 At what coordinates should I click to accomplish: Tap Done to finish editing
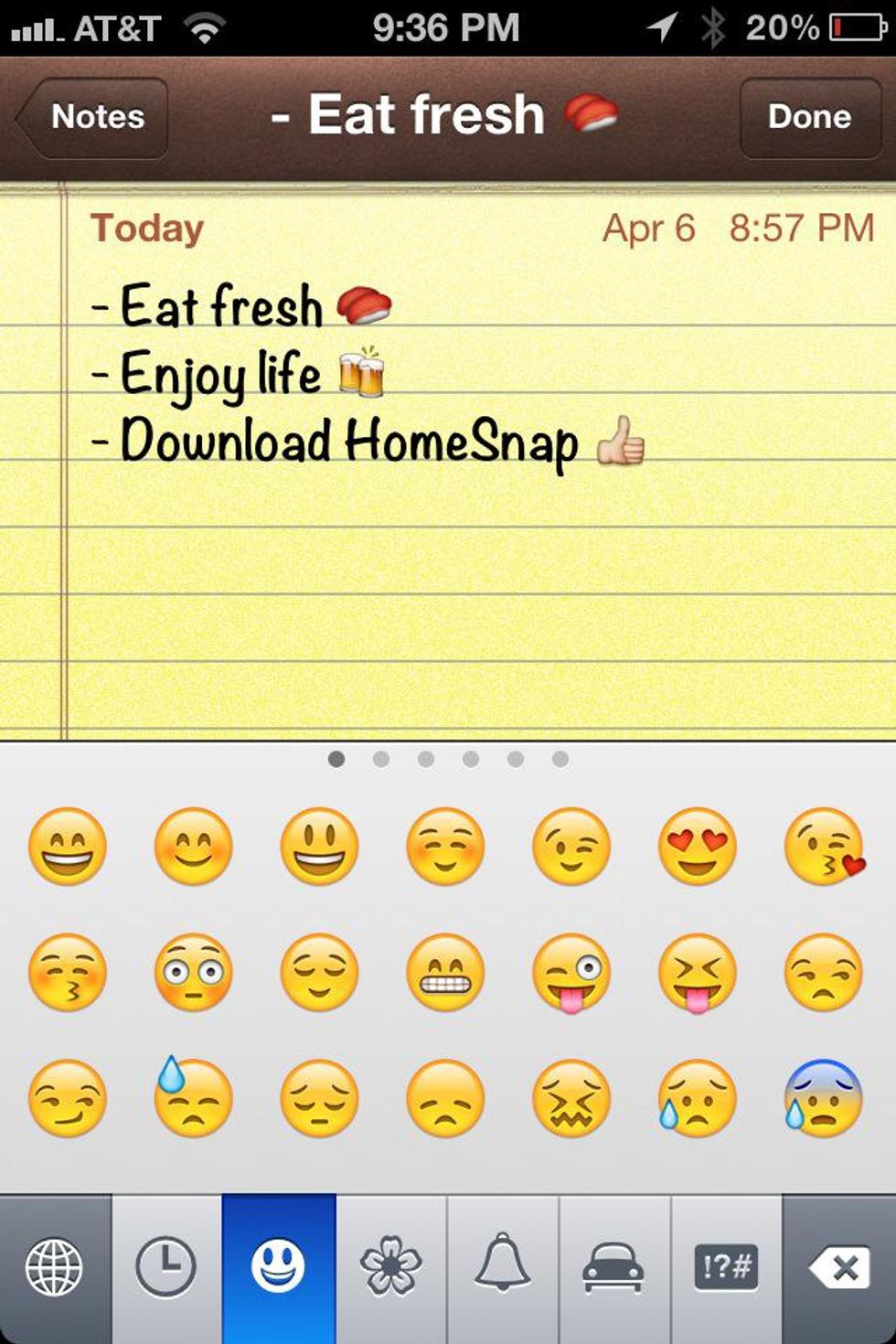(809, 117)
